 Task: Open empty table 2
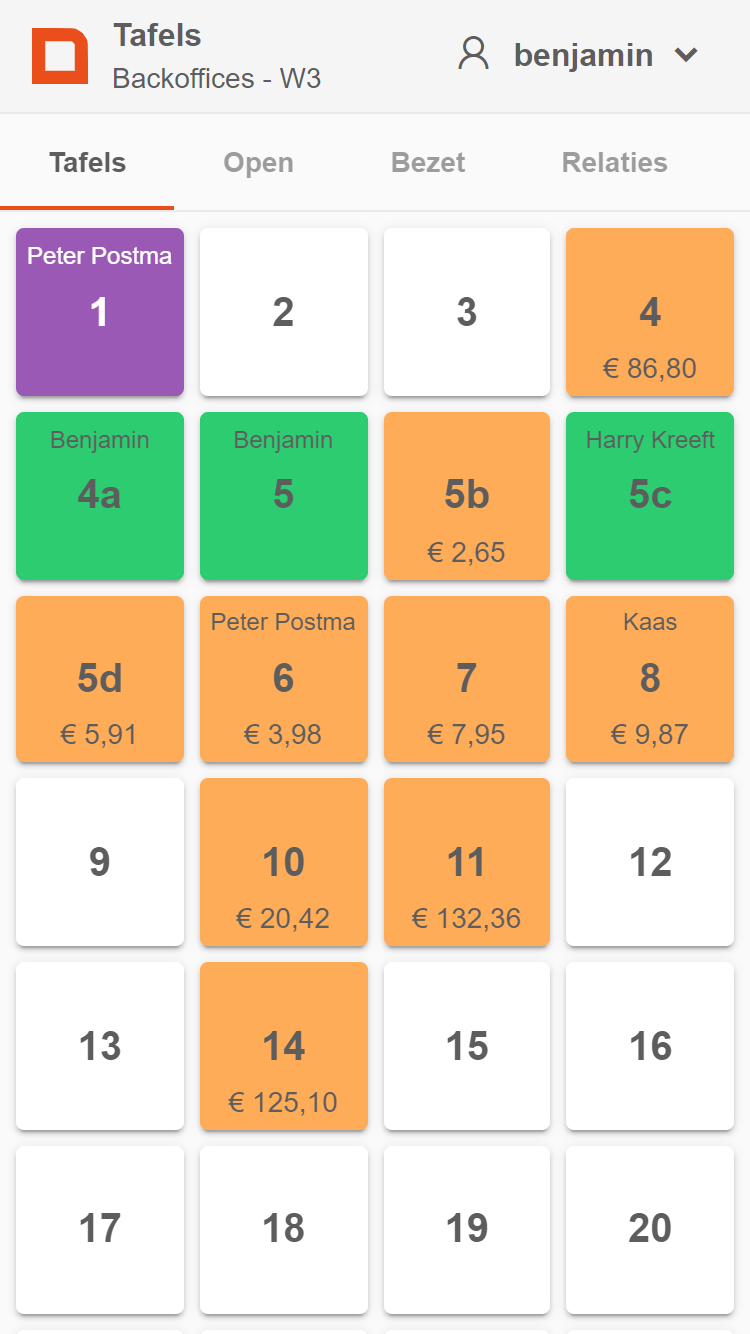(284, 312)
